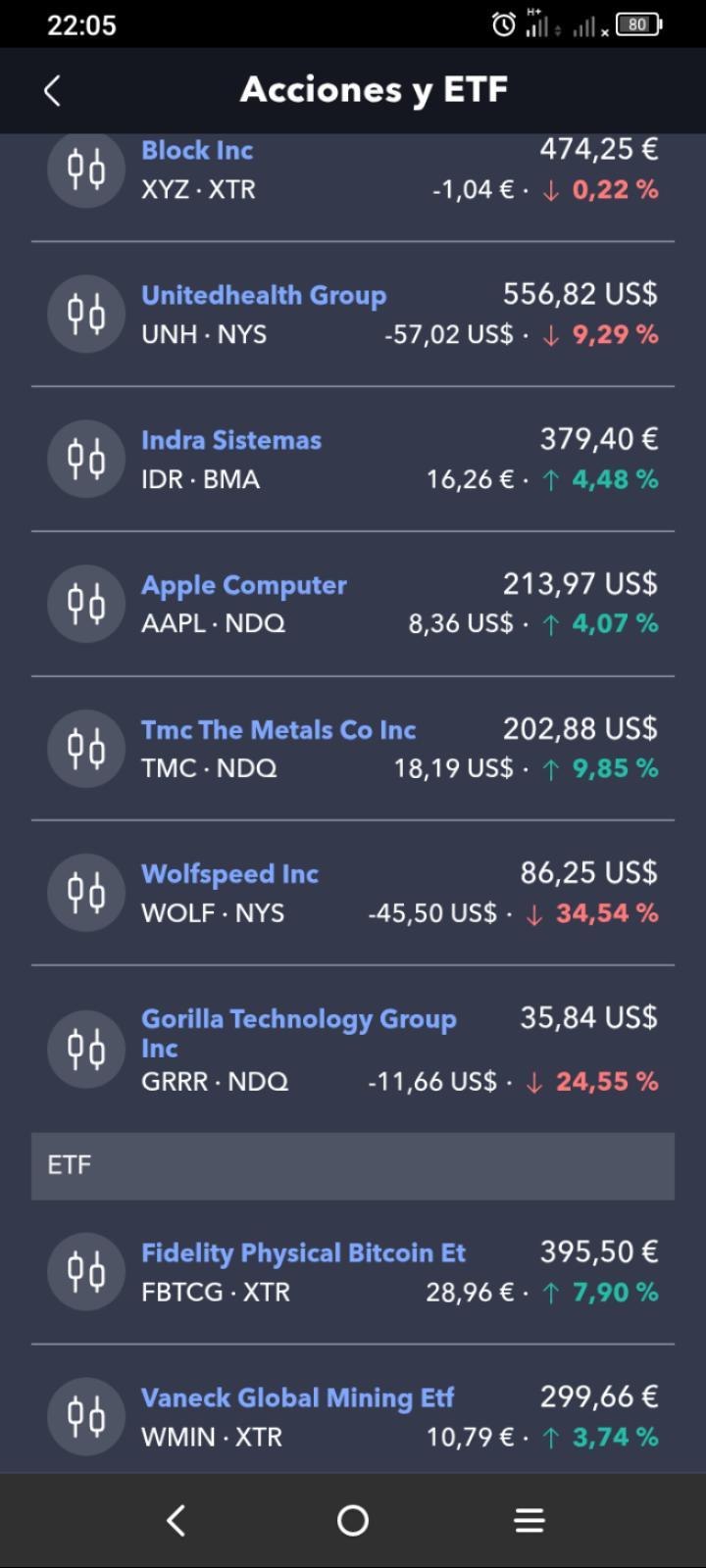Open Gorilla Technology Group Inc
Screen dimensions: 706x1568
[353, 1049]
